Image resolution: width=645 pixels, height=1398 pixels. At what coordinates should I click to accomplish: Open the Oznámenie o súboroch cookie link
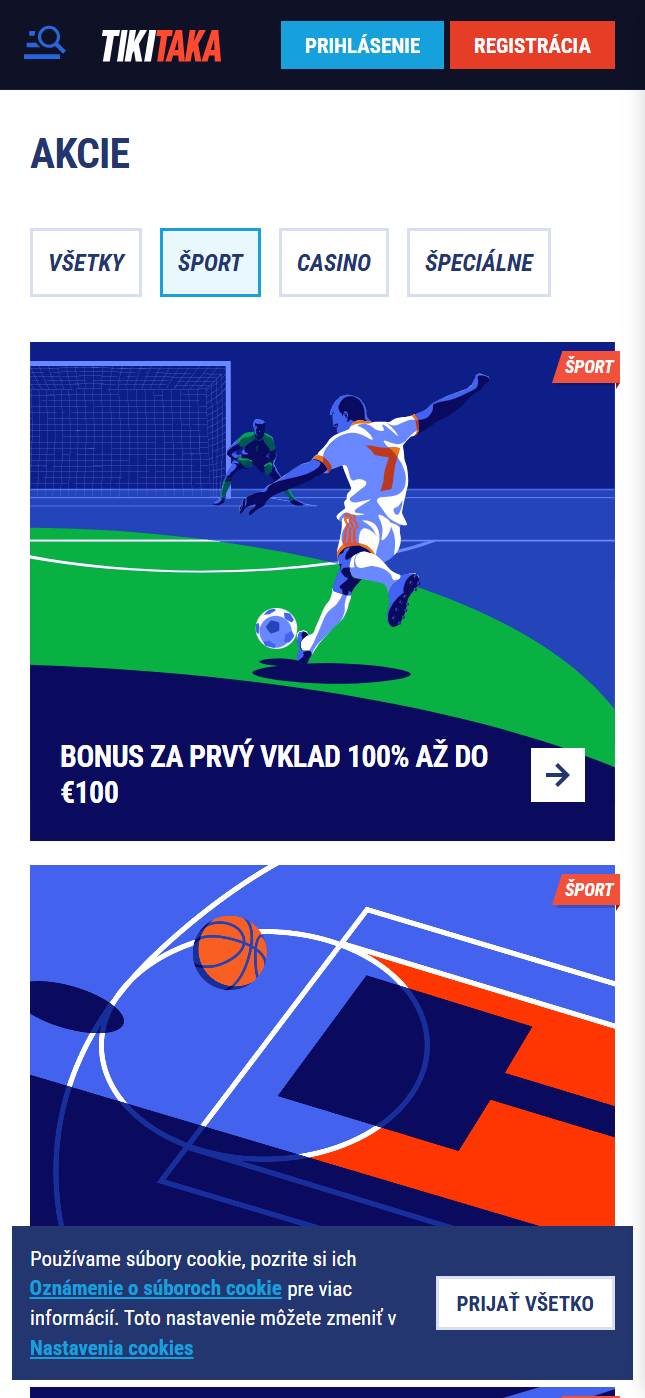pos(156,1288)
